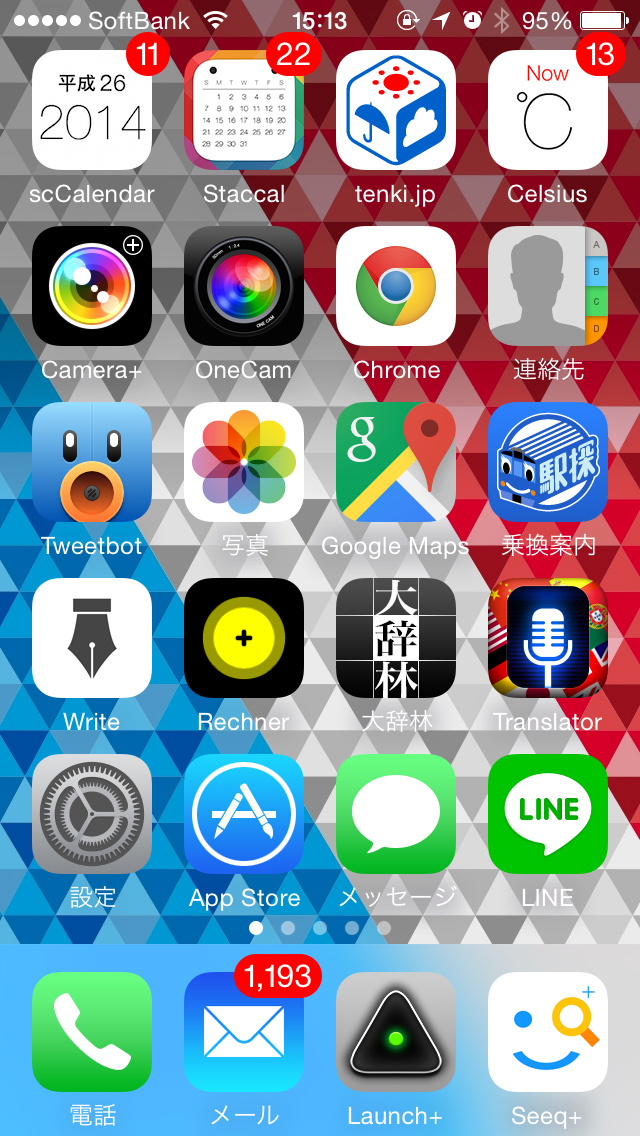Start a call with the 電話 app
Image resolution: width=640 pixels, height=1136 pixels.
point(92,1032)
